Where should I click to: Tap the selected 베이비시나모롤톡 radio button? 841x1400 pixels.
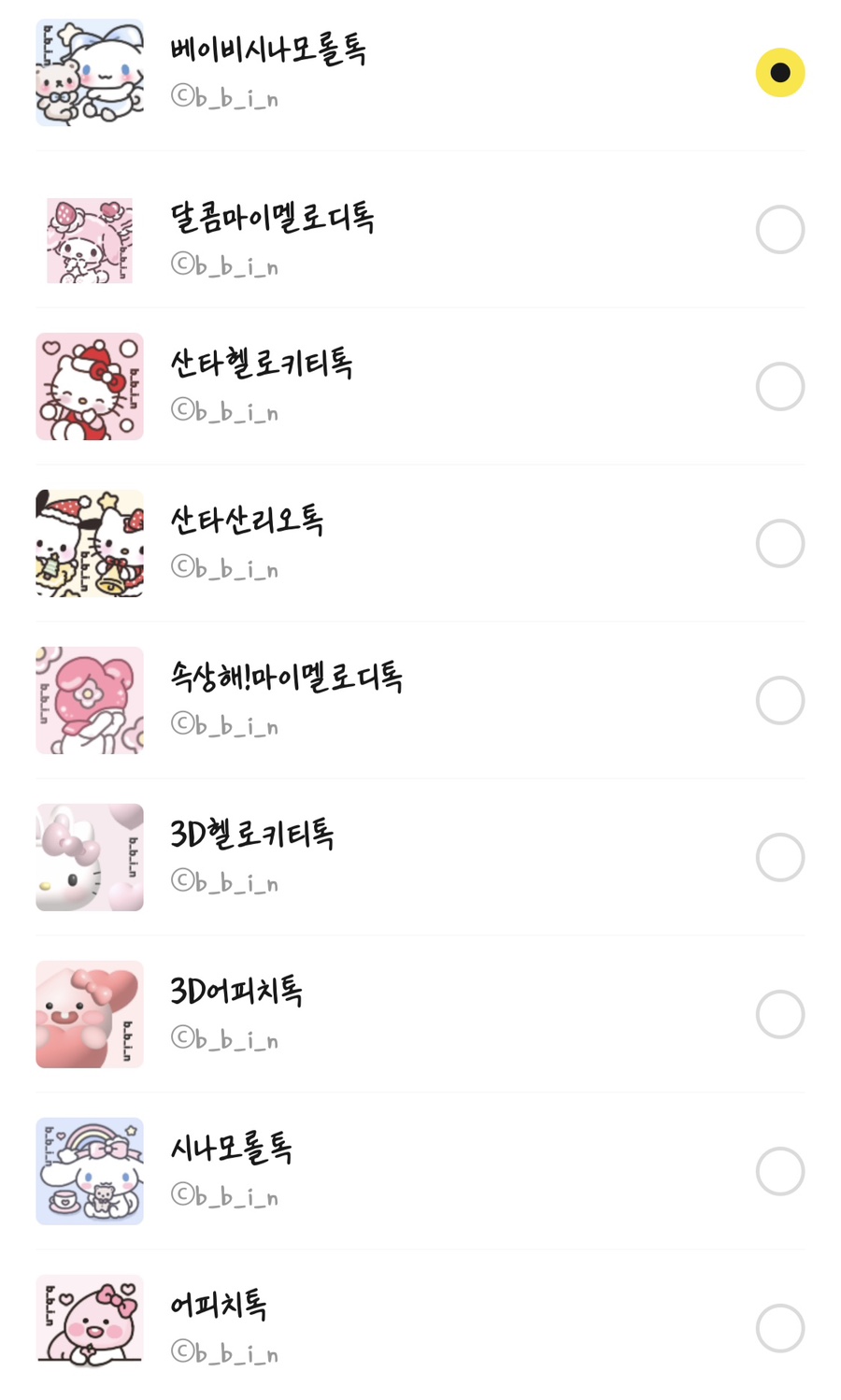(779, 73)
